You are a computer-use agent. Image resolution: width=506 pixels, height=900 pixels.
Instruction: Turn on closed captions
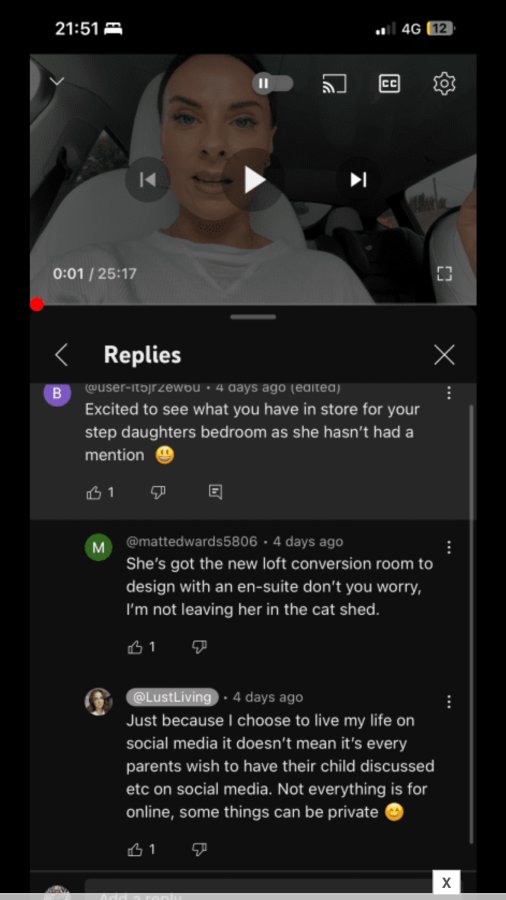tap(390, 84)
